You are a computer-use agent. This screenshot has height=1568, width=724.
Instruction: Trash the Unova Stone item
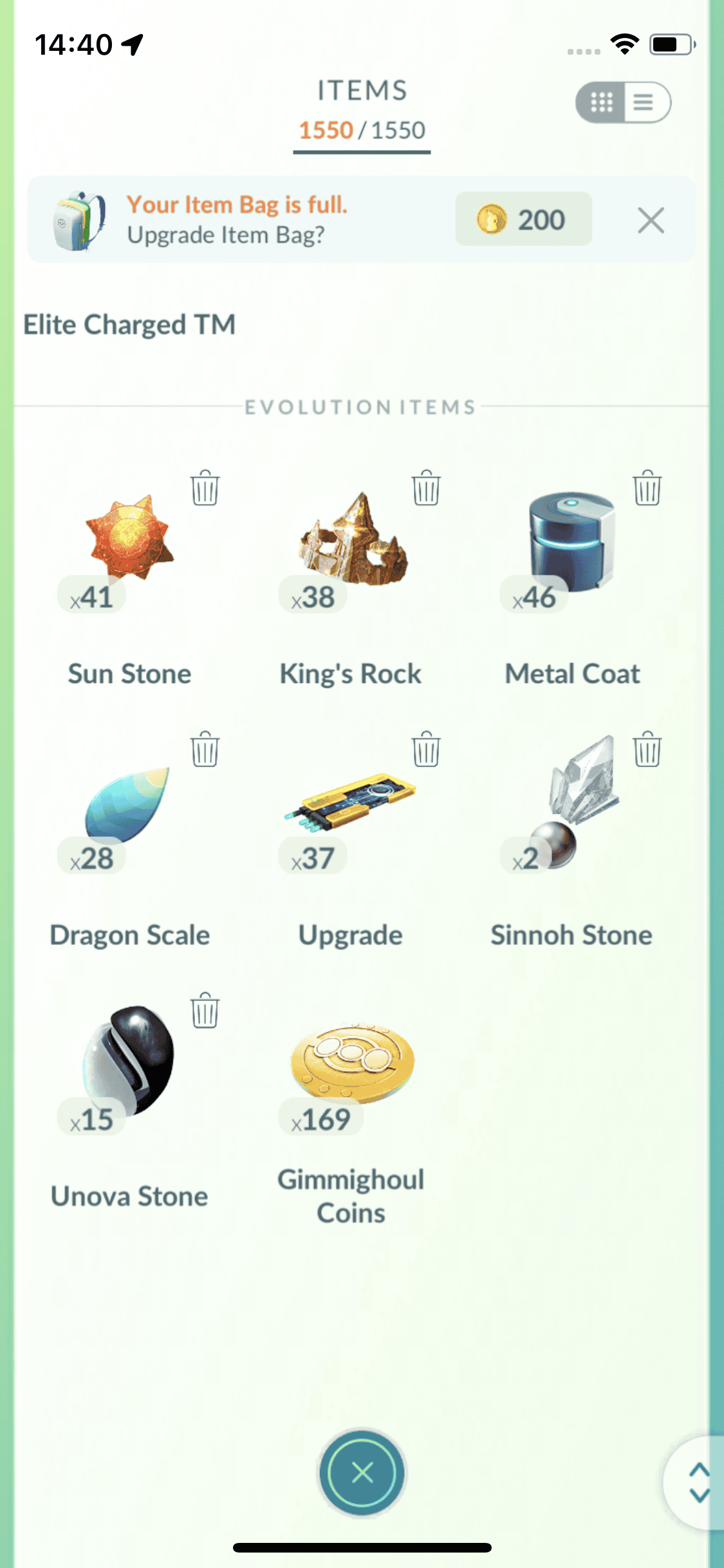[x=205, y=1011]
